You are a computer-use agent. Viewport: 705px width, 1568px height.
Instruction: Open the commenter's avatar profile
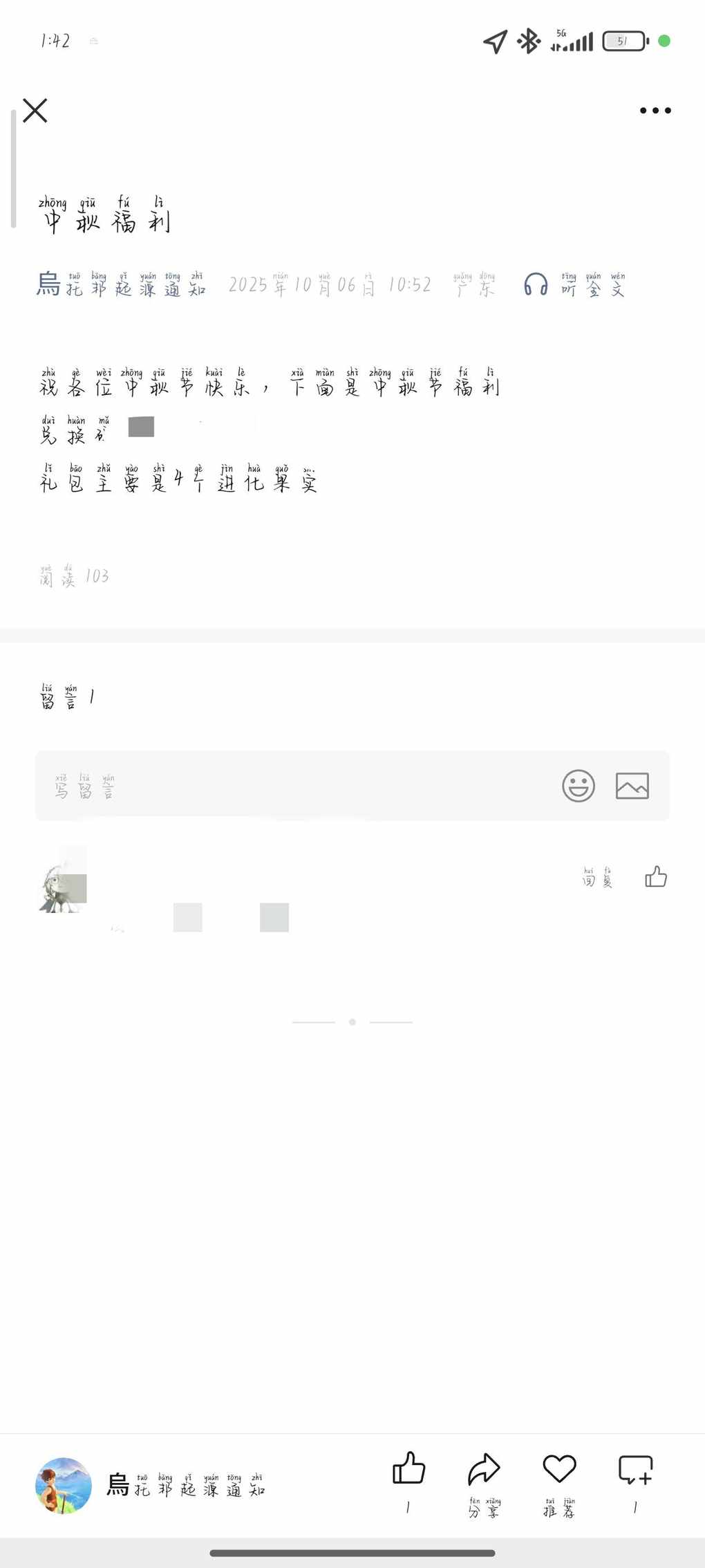click(x=62, y=880)
